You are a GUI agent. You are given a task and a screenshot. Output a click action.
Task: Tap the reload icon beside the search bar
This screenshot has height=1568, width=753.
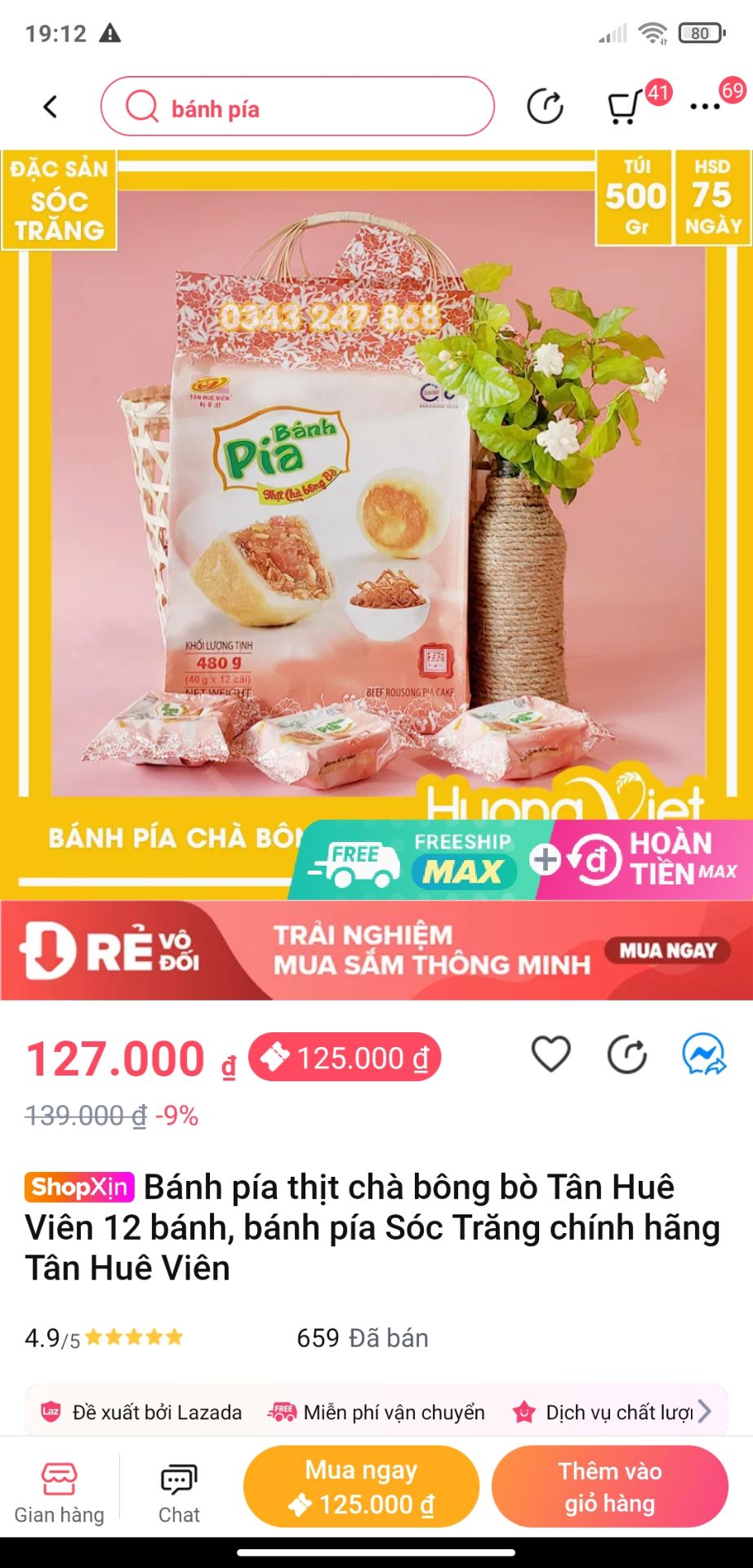click(x=547, y=105)
